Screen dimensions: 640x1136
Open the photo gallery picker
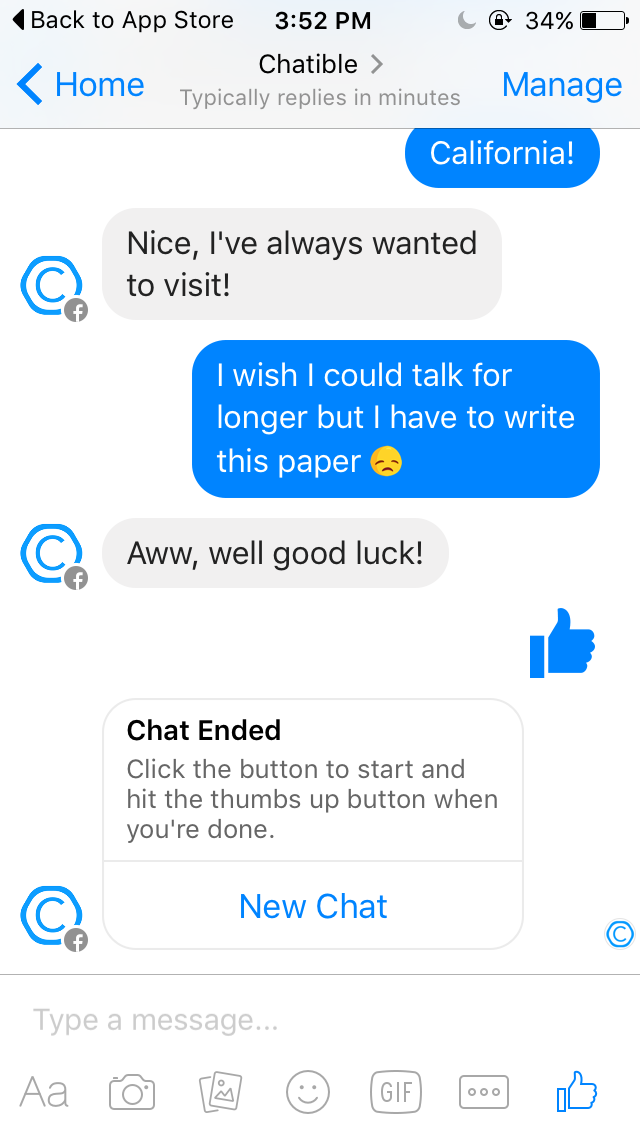pyautogui.click(x=220, y=1091)
